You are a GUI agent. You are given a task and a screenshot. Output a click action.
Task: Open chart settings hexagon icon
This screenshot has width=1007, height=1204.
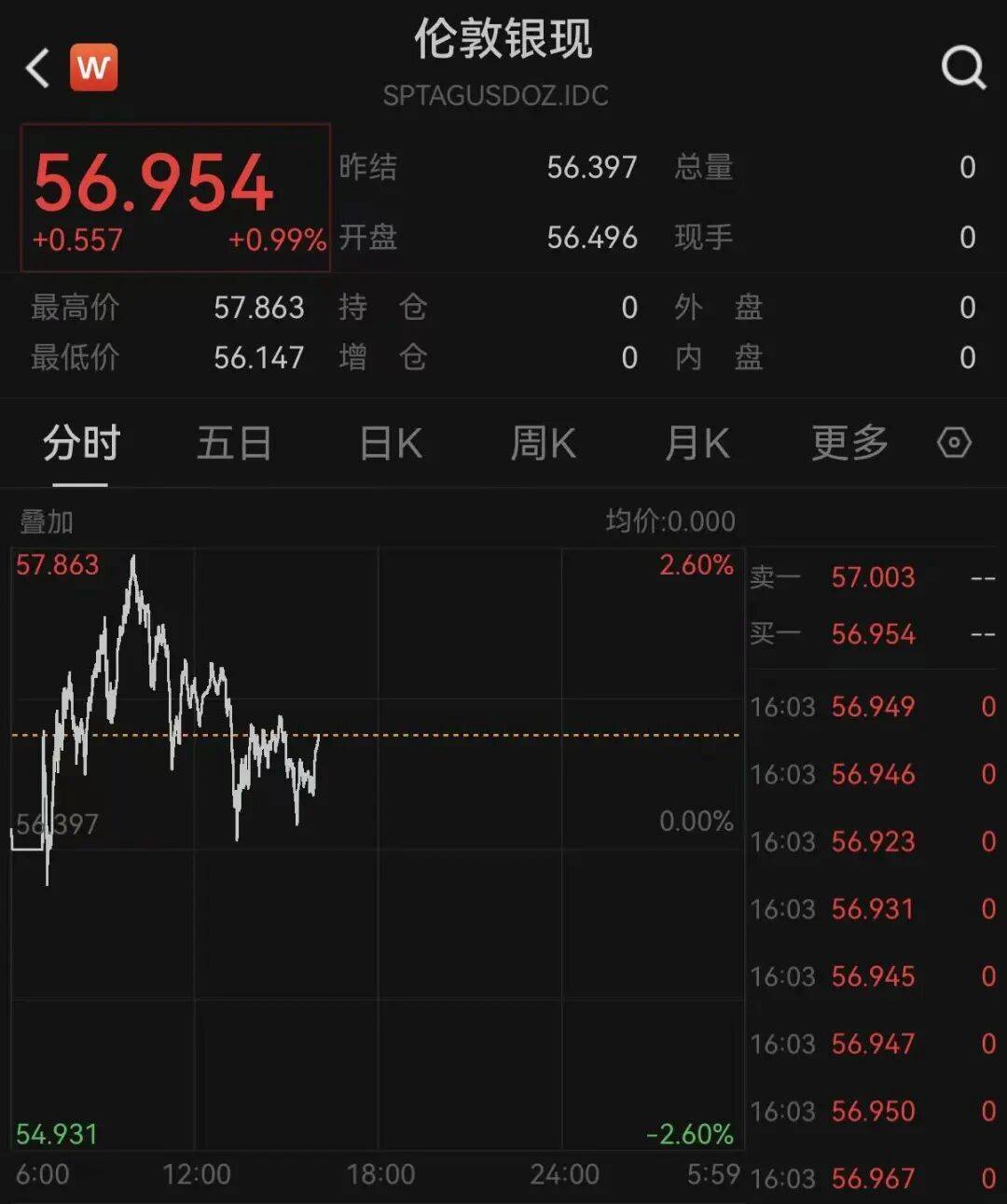(954, 442)
